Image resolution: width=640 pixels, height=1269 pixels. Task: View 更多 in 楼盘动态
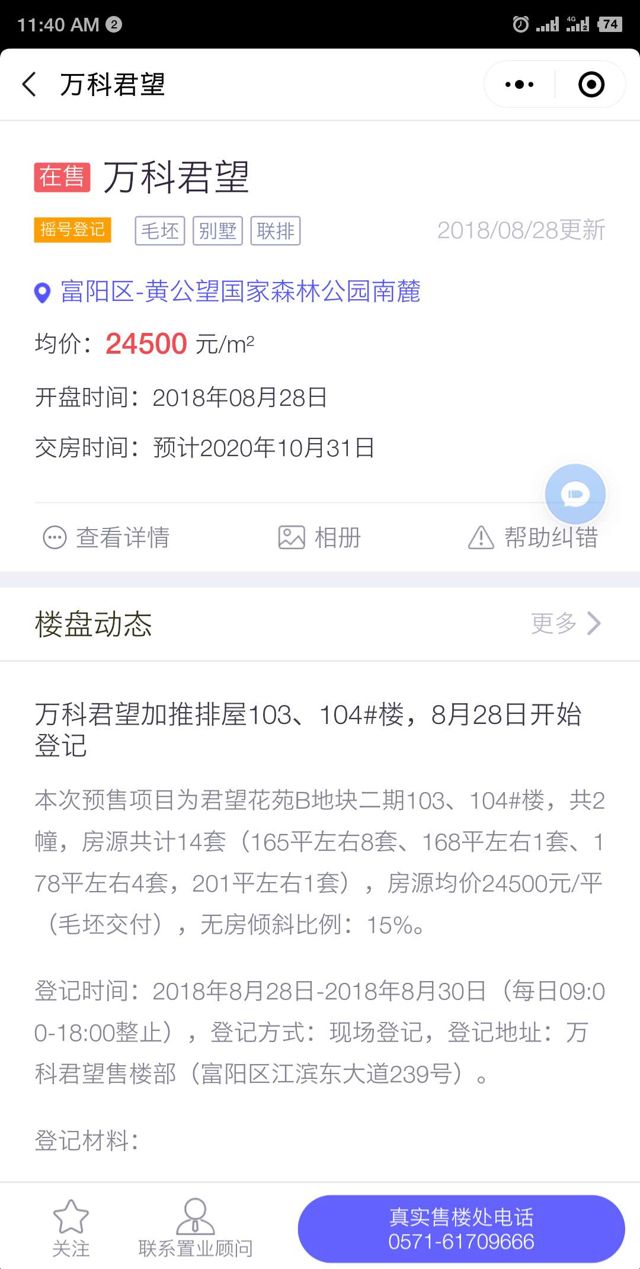coord(566,624)
